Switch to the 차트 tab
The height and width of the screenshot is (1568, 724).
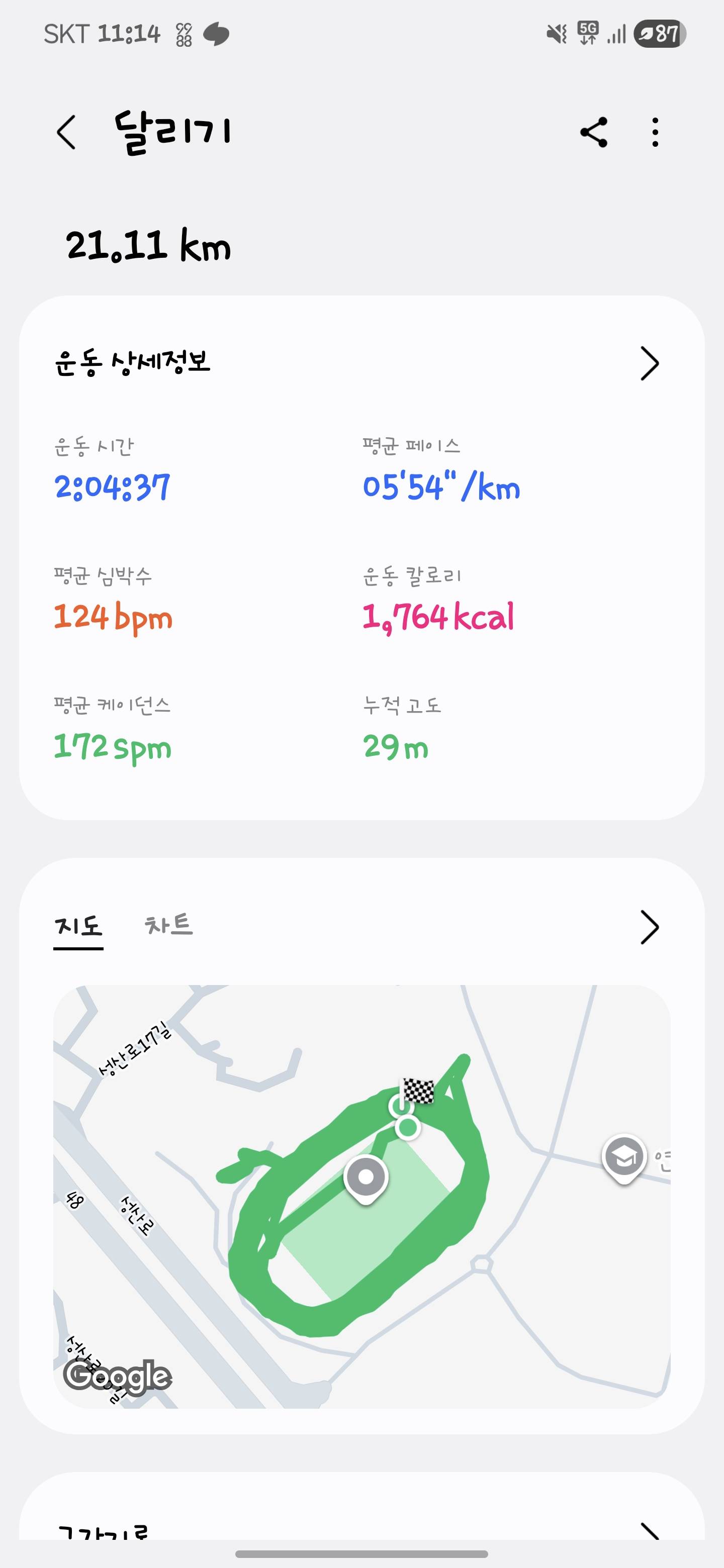(x=168, y=925)
